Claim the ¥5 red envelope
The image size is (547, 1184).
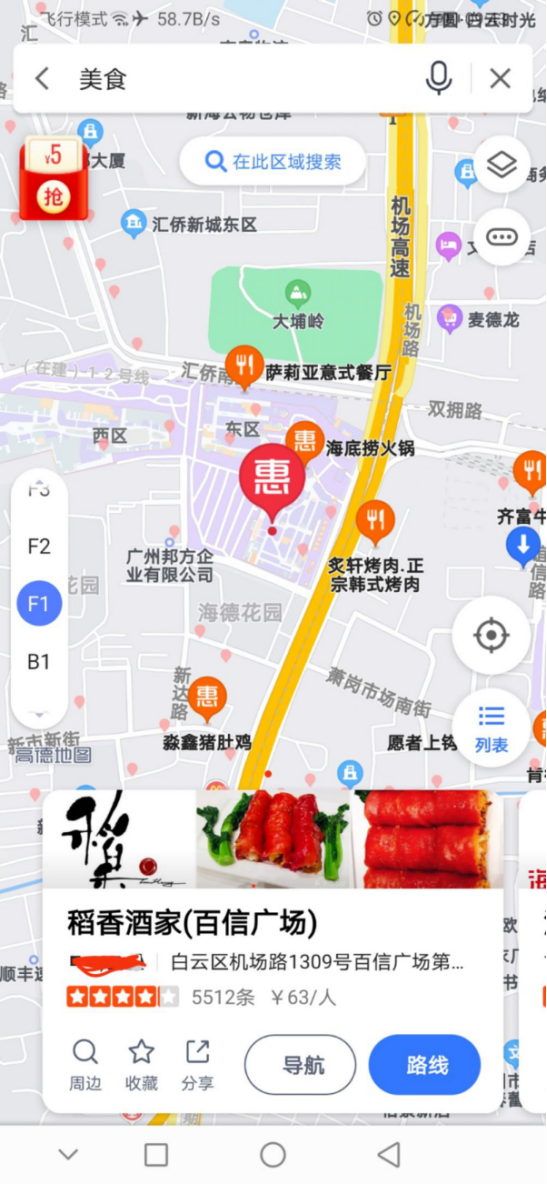point(52,178)
